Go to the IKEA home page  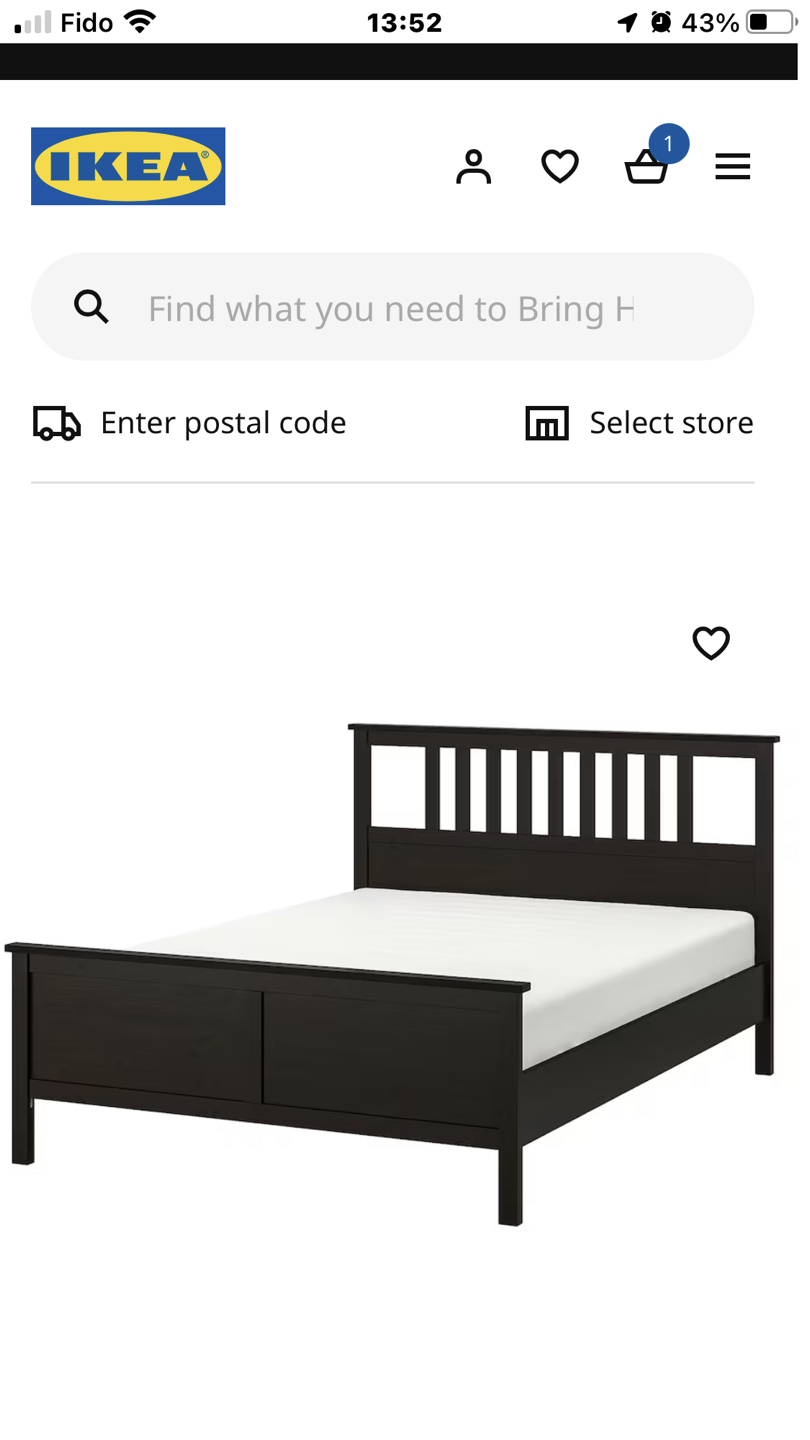(128, 166)
